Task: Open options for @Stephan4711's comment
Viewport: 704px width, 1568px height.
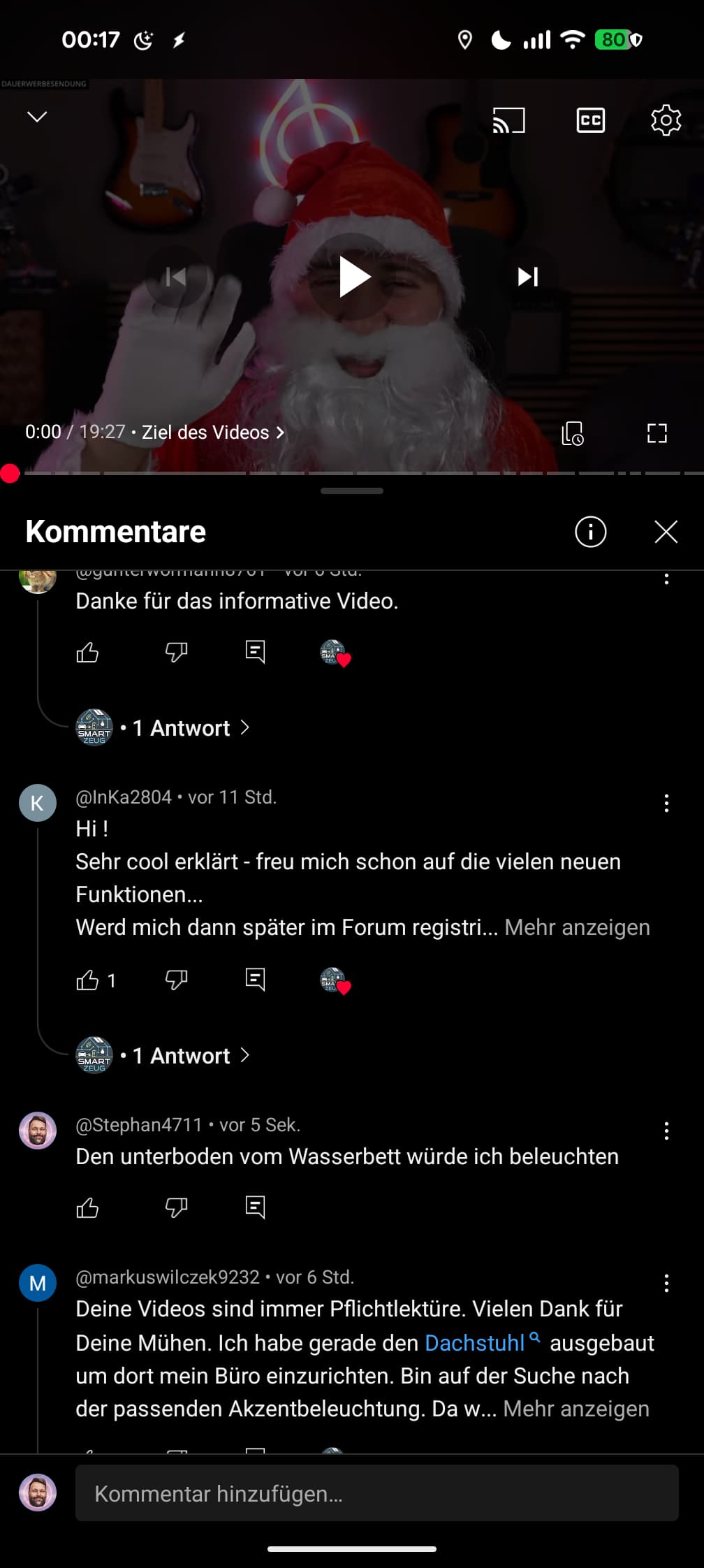Action: (666, 1131)
